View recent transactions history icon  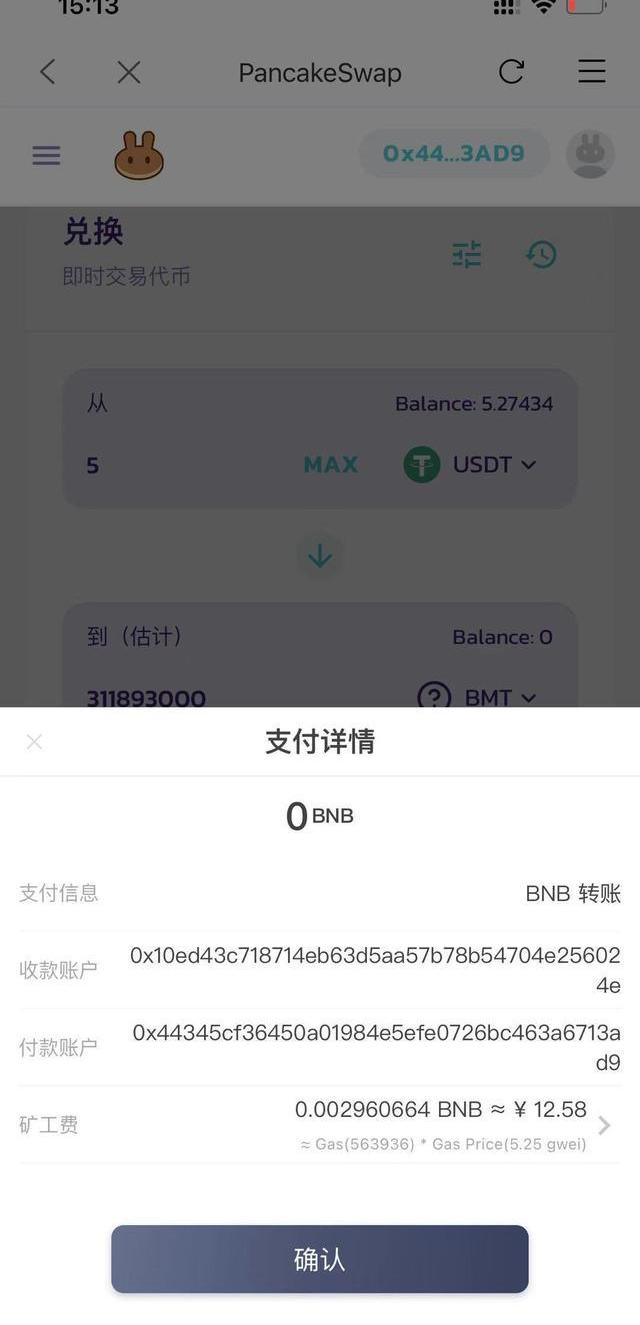tap(541, 255)
